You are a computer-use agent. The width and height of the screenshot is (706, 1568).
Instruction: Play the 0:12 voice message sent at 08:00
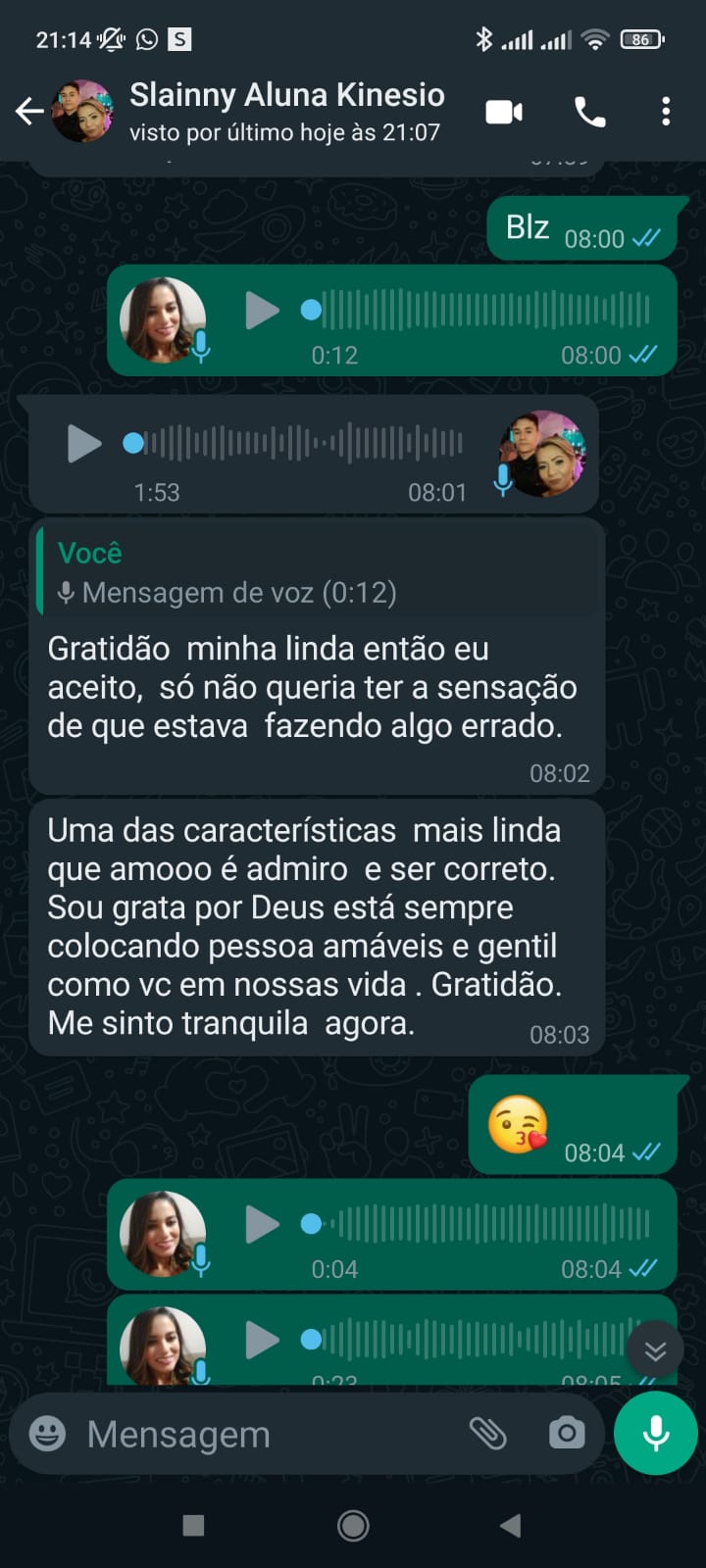pyautogui.click(x=262, y=311)
